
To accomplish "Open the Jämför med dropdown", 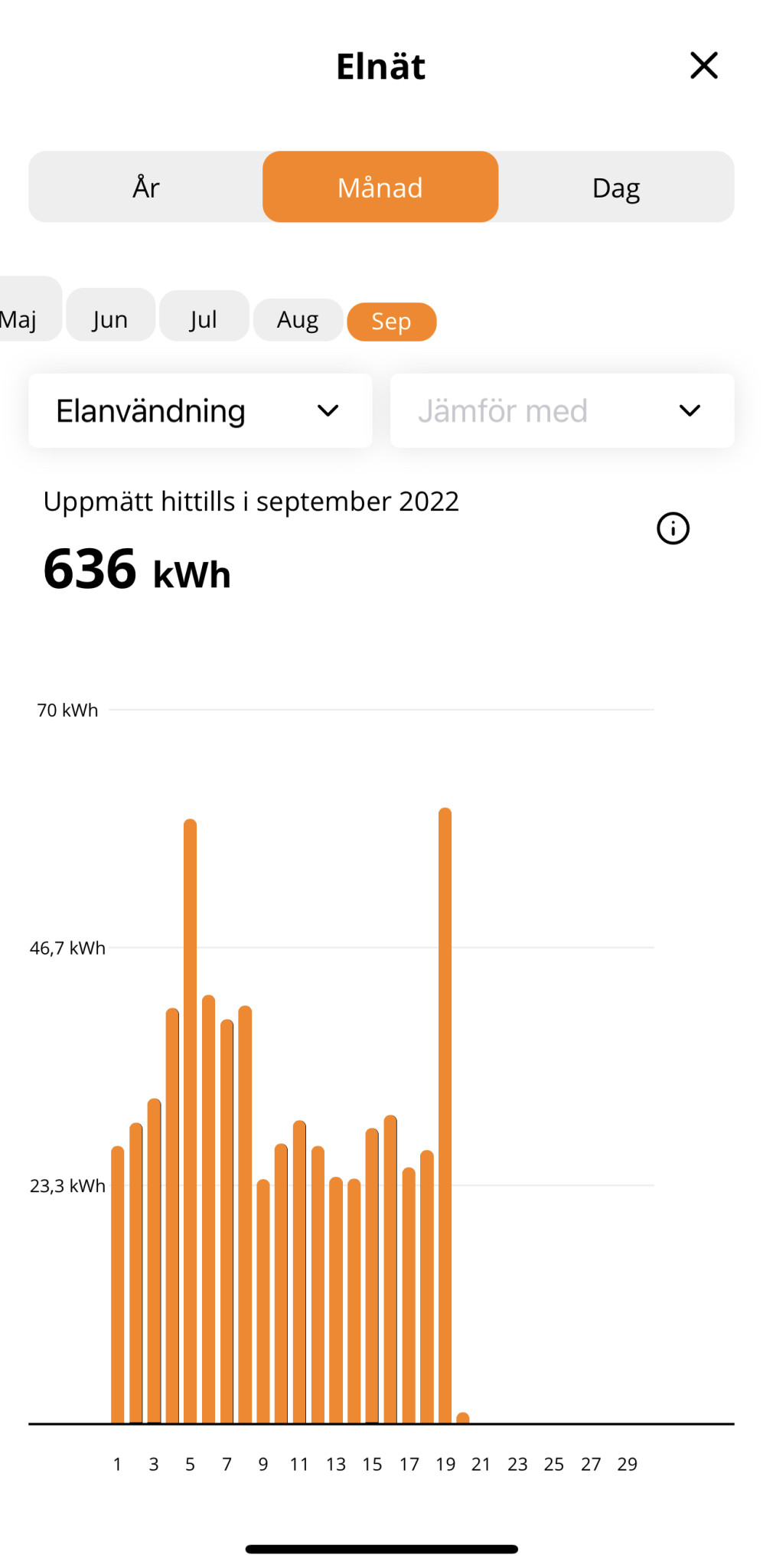I will coord(562,411).
